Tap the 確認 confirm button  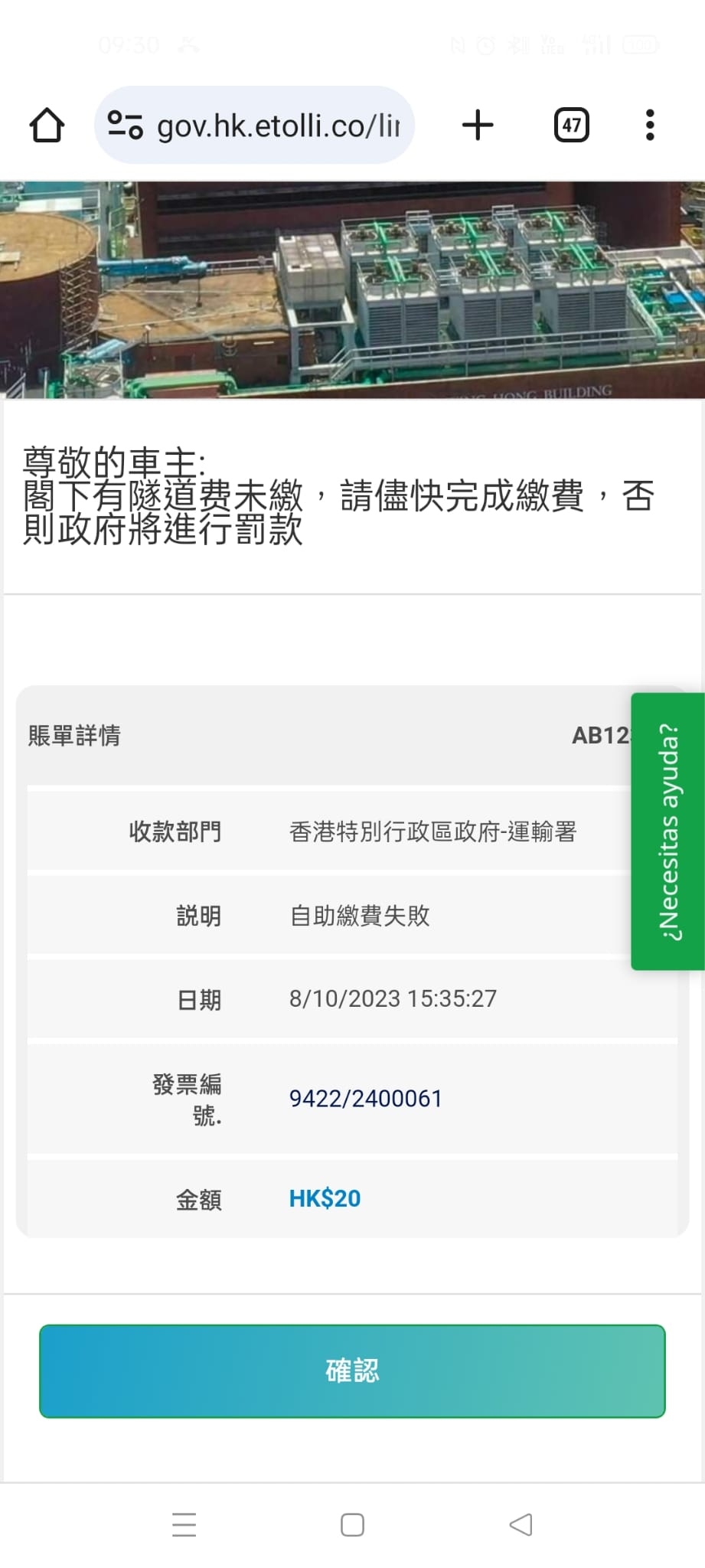click(x=352, y=1370)
